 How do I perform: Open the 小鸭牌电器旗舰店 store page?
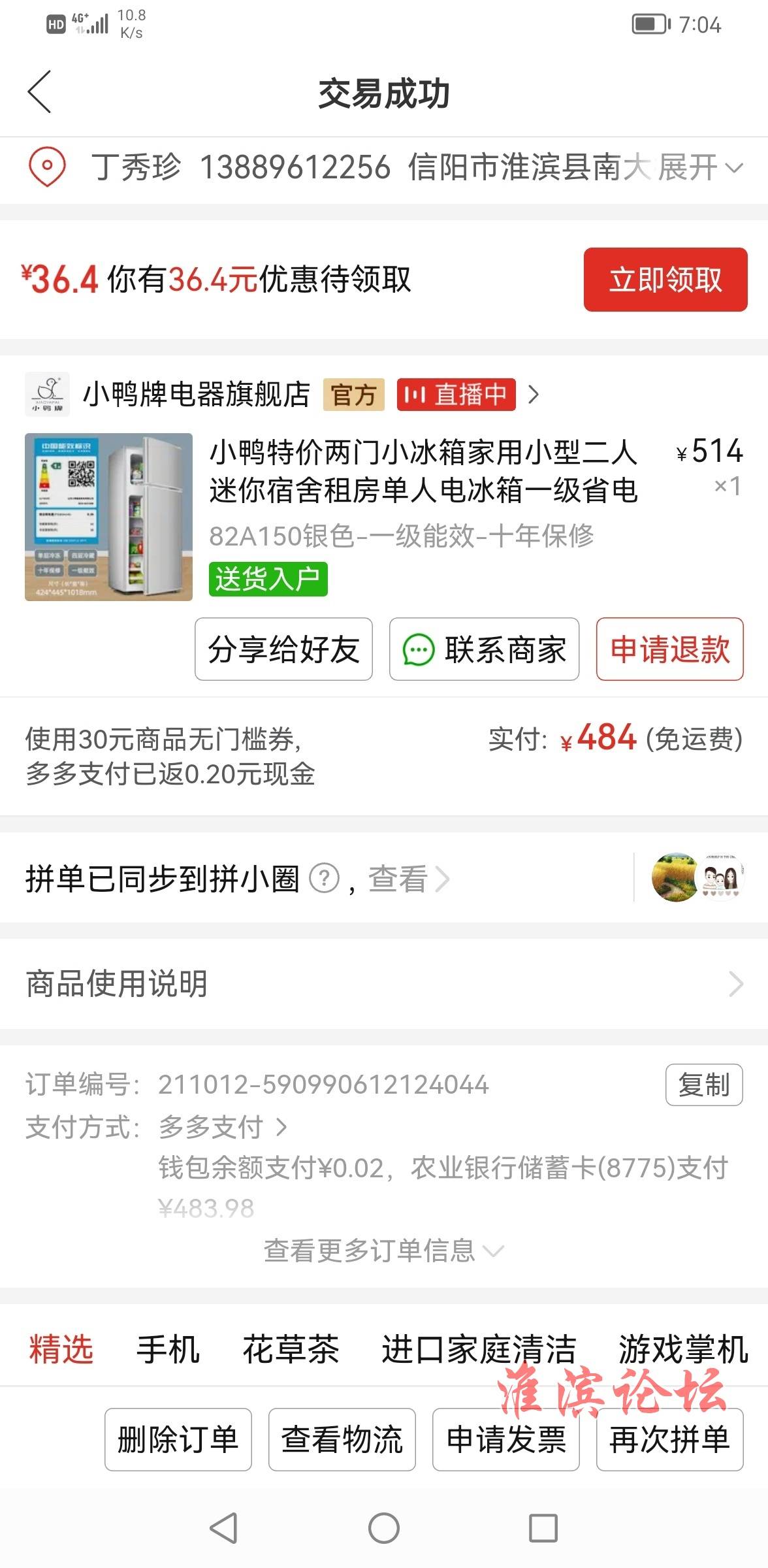pyautogui.click(x=196, y=395)
